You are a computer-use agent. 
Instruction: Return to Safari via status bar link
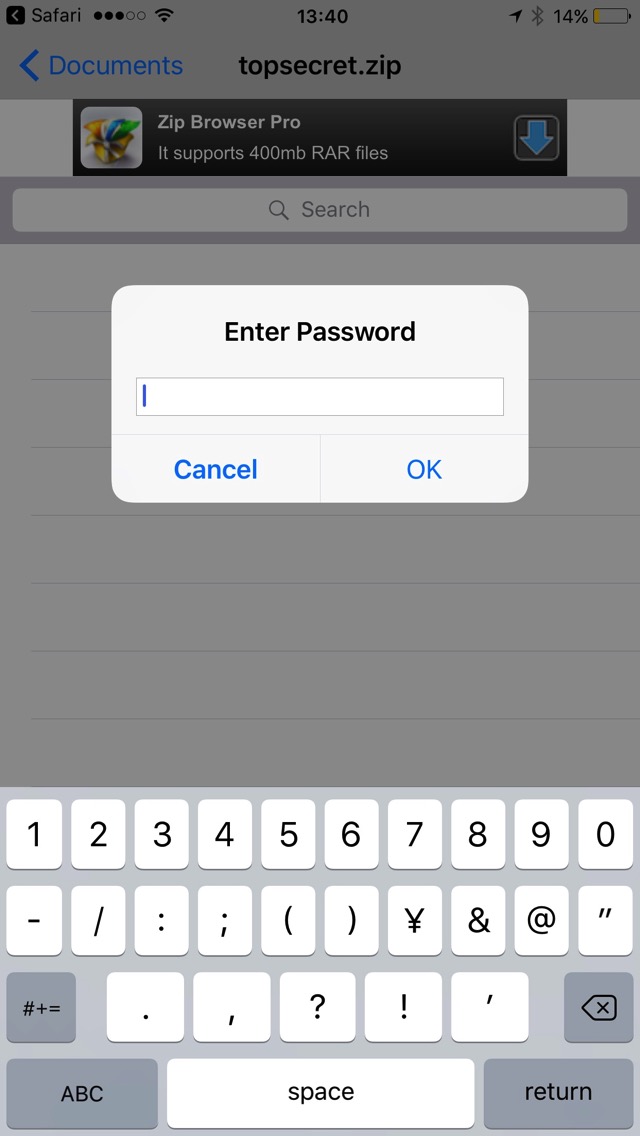click(x=43, y=15)
